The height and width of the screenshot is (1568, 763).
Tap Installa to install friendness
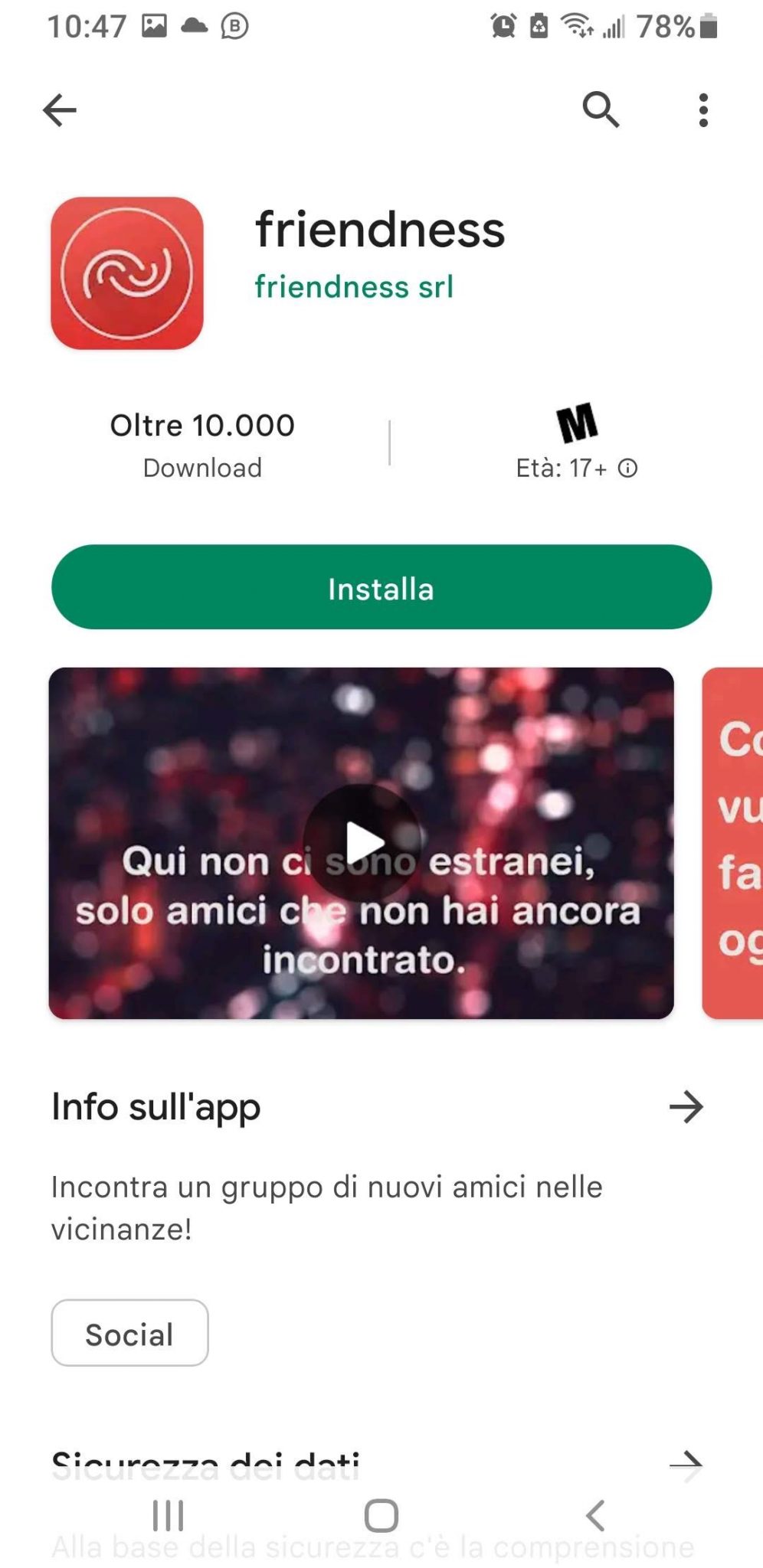pos(381,588)
